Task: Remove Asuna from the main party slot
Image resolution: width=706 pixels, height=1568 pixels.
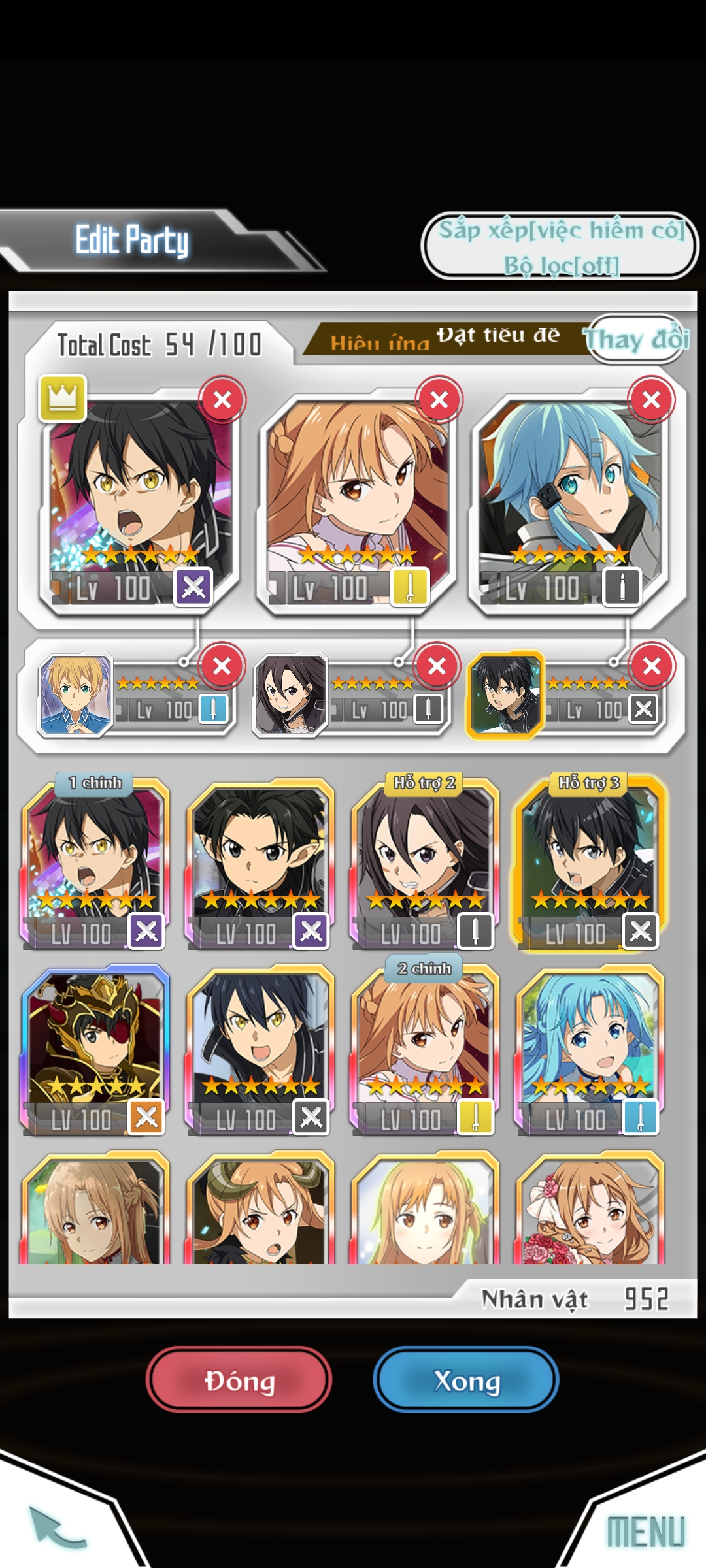Action: pos(439,399)
